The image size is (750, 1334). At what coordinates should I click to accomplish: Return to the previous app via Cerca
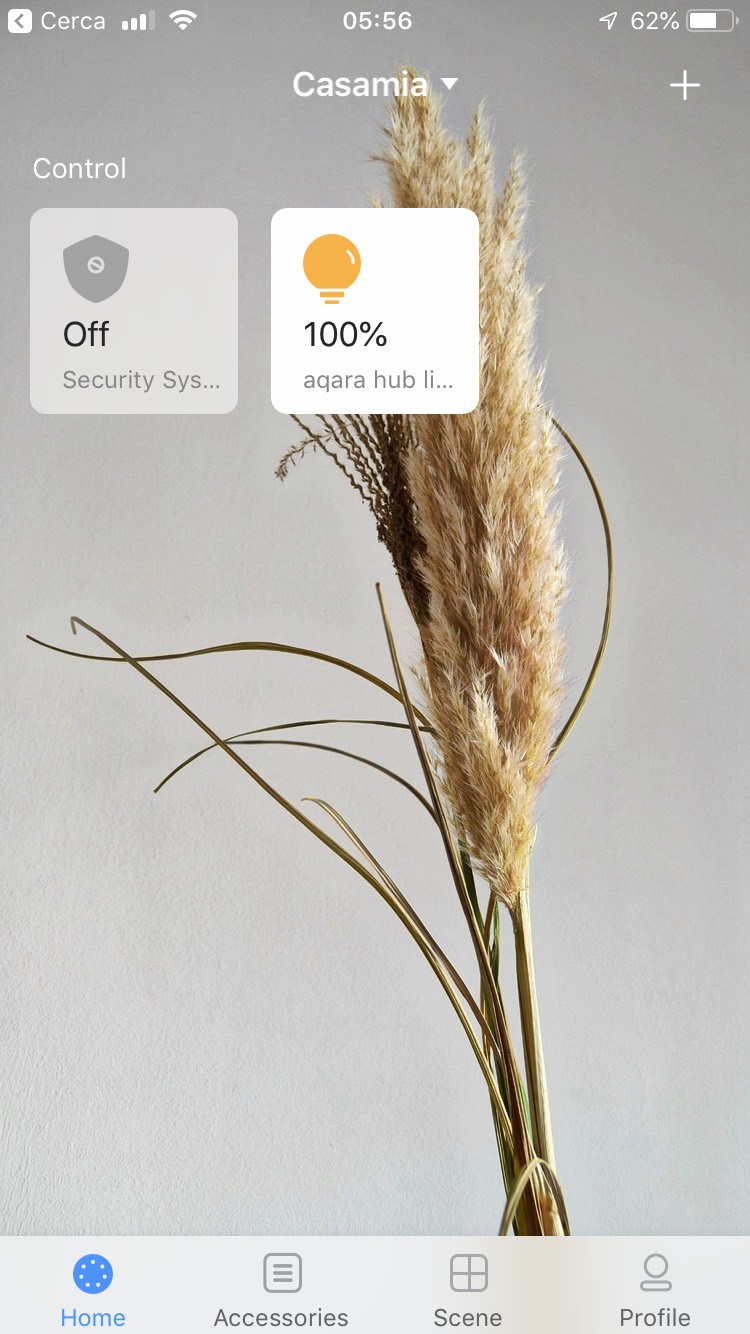[x=57, y=21]
